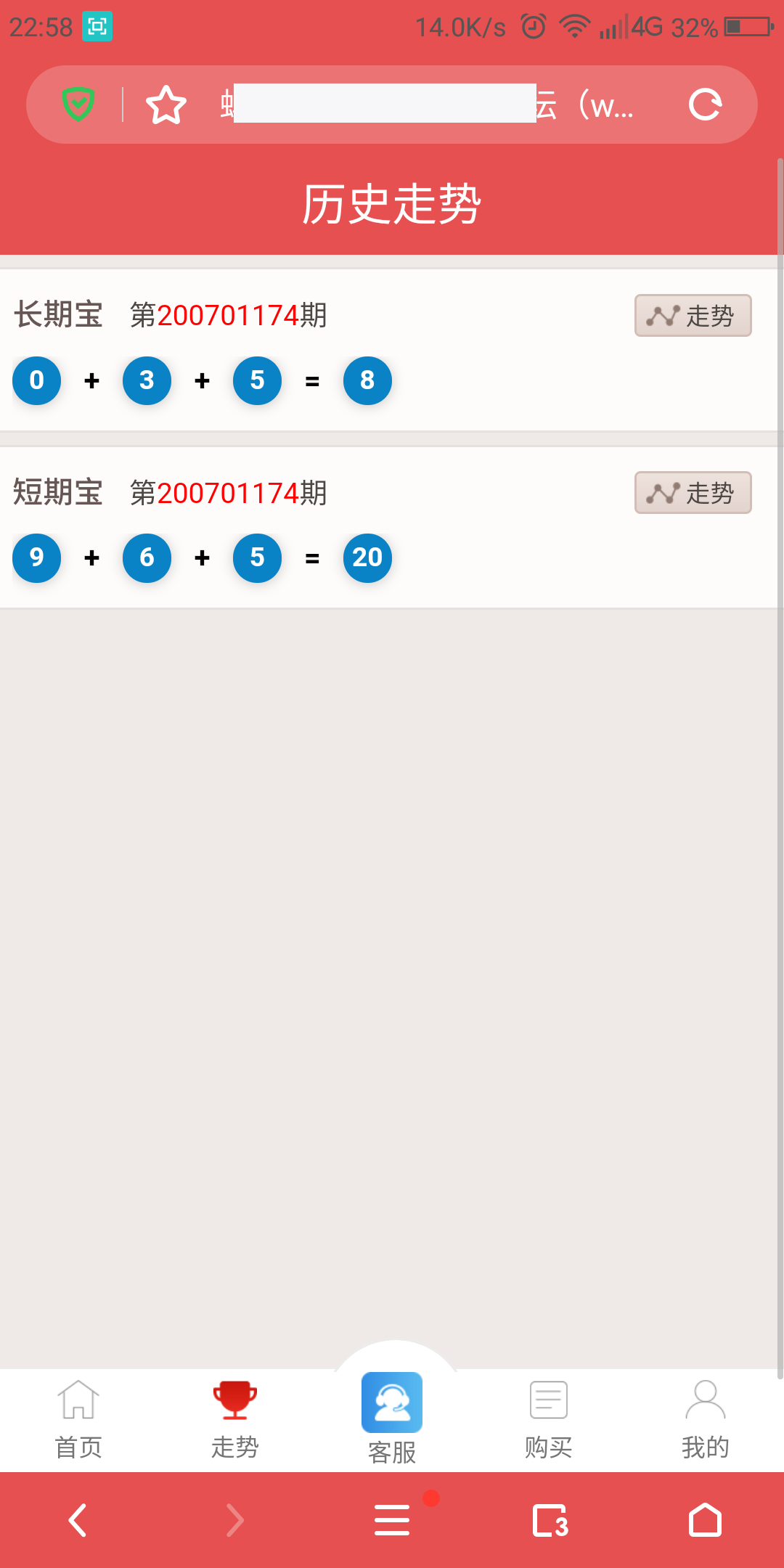
Task: Click the 历史走势 page title
Action: 392,203
